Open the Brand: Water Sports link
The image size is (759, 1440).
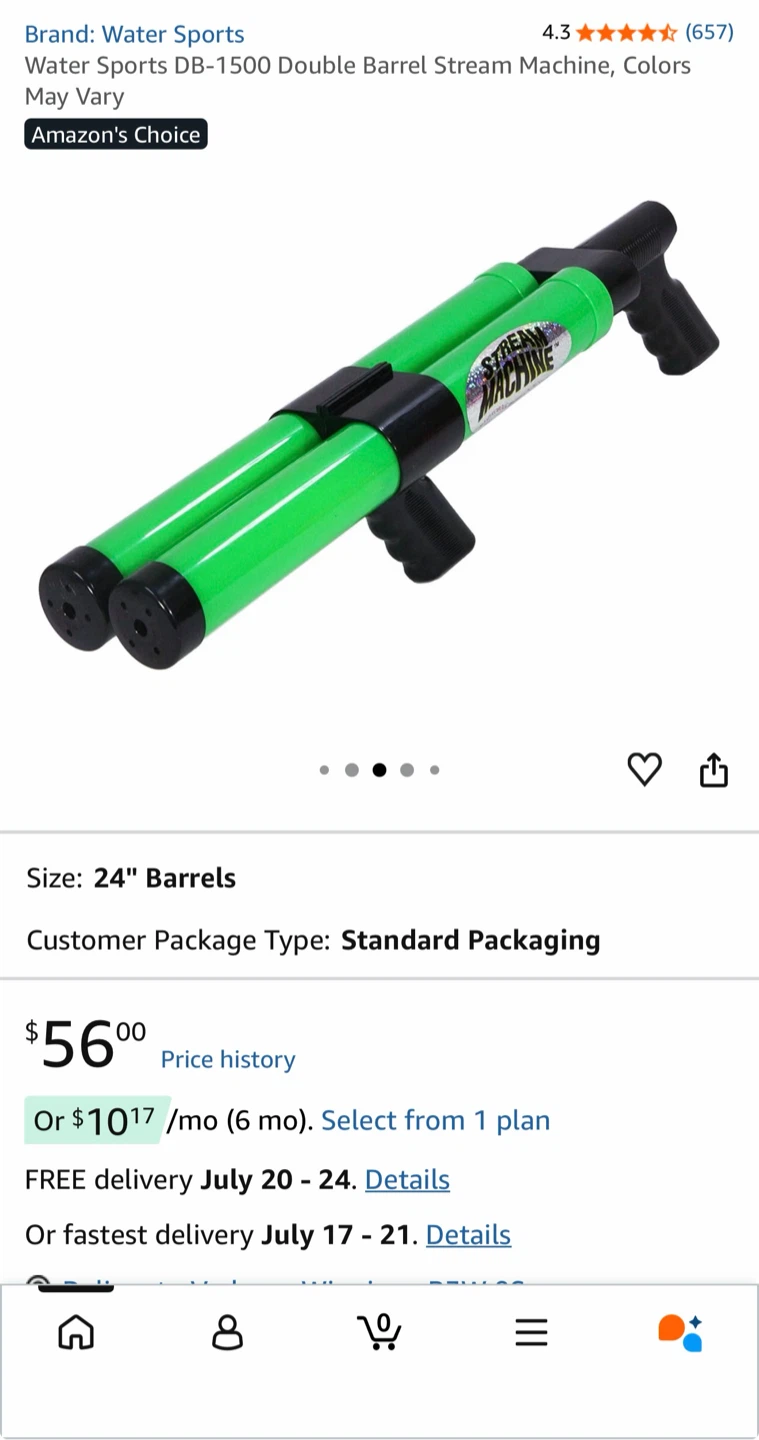click(x=134, y=34)
